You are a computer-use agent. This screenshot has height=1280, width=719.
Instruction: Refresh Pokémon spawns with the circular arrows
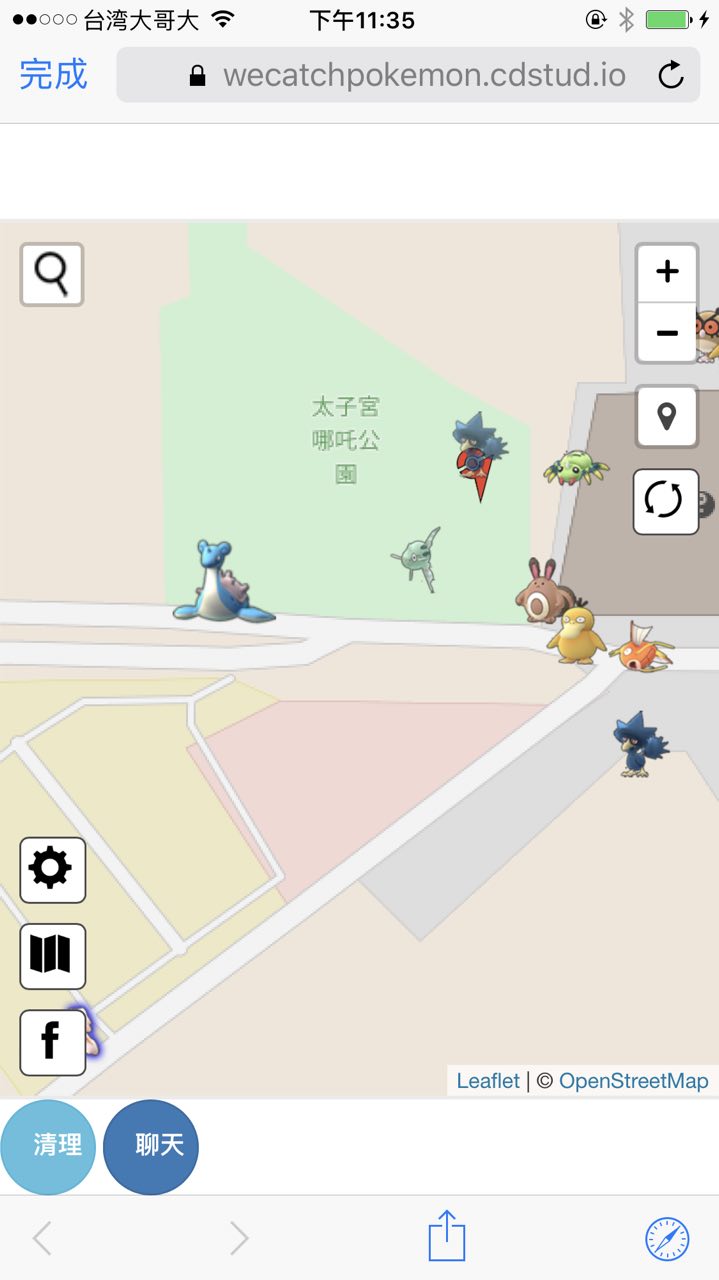pyautogui.click(x=665, y=501)
